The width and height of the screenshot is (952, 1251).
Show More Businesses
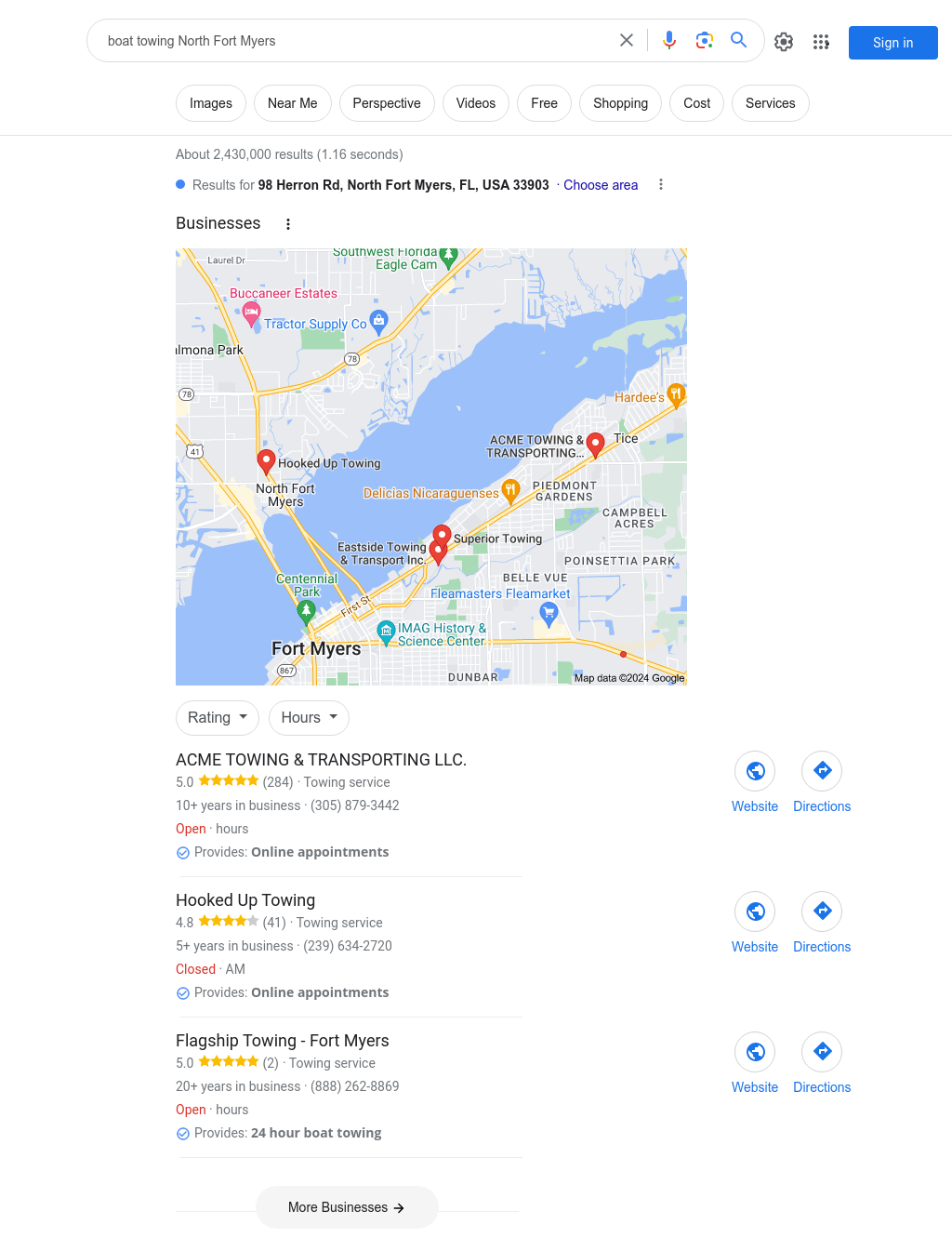point(347,1207)
